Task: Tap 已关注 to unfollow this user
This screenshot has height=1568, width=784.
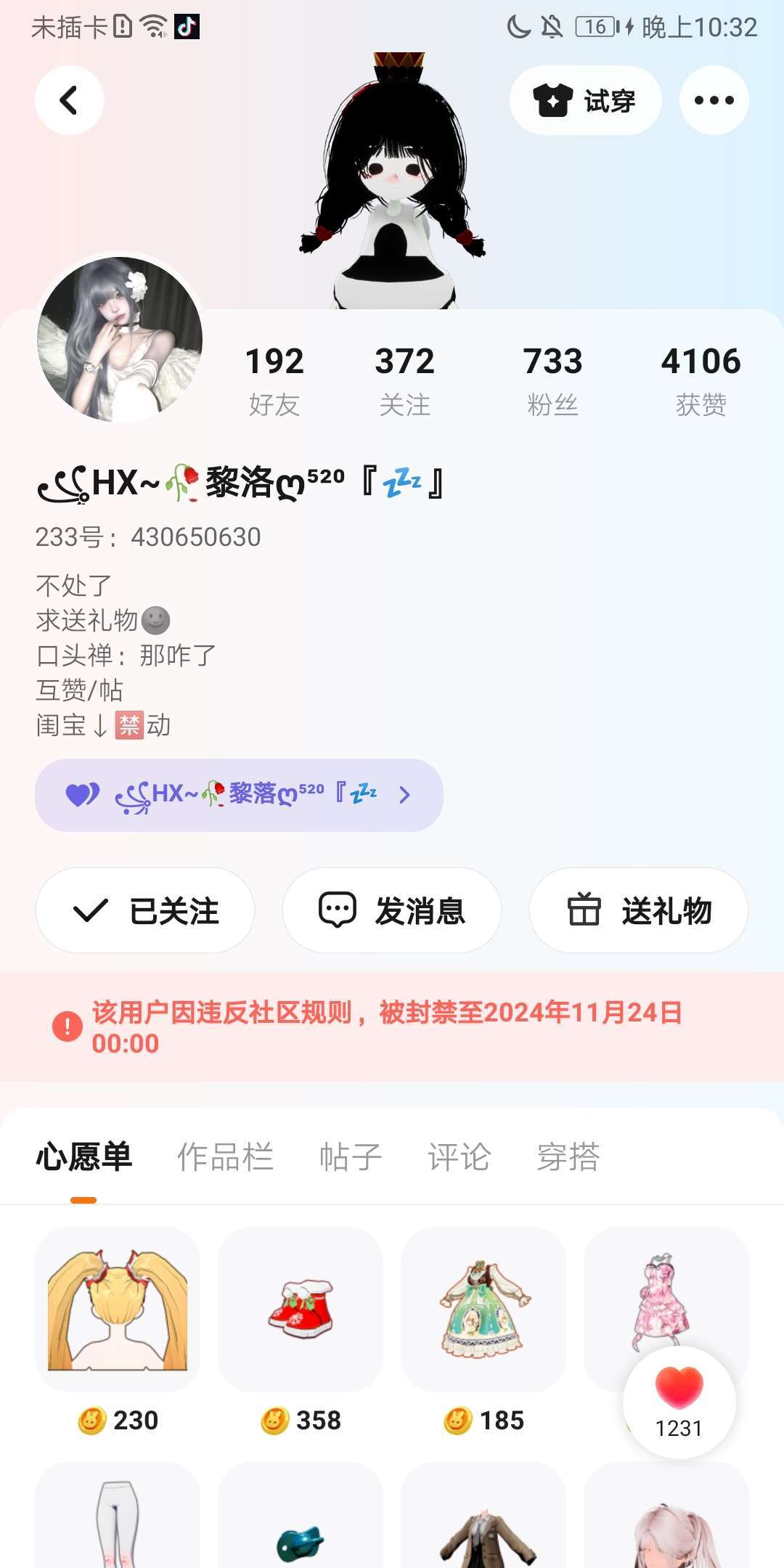Action: coord(145,910)
